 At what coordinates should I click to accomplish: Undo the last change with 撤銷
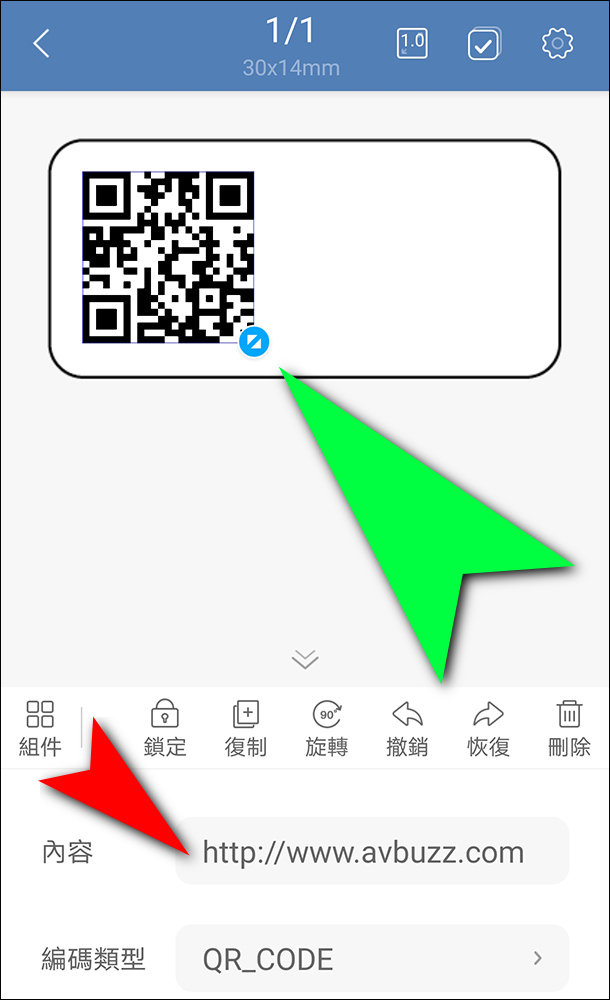coord(407,727)
